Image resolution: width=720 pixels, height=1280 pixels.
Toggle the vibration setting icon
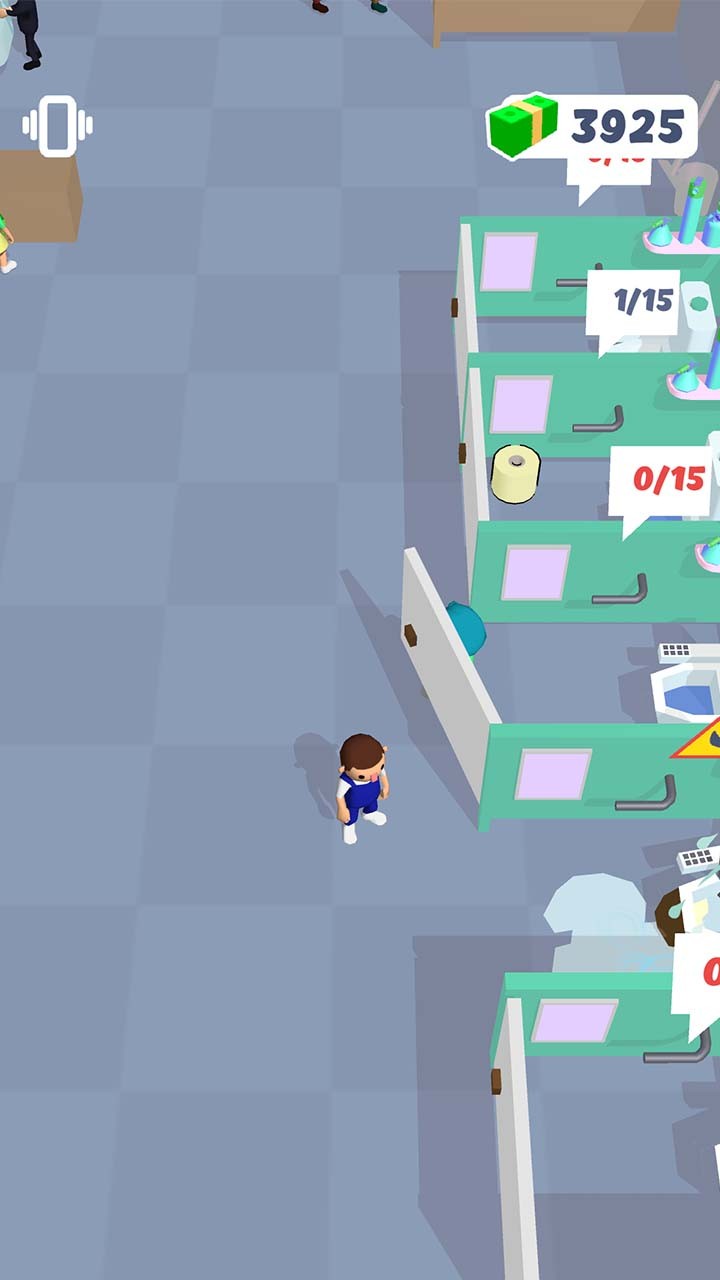[x=58, y=126]
